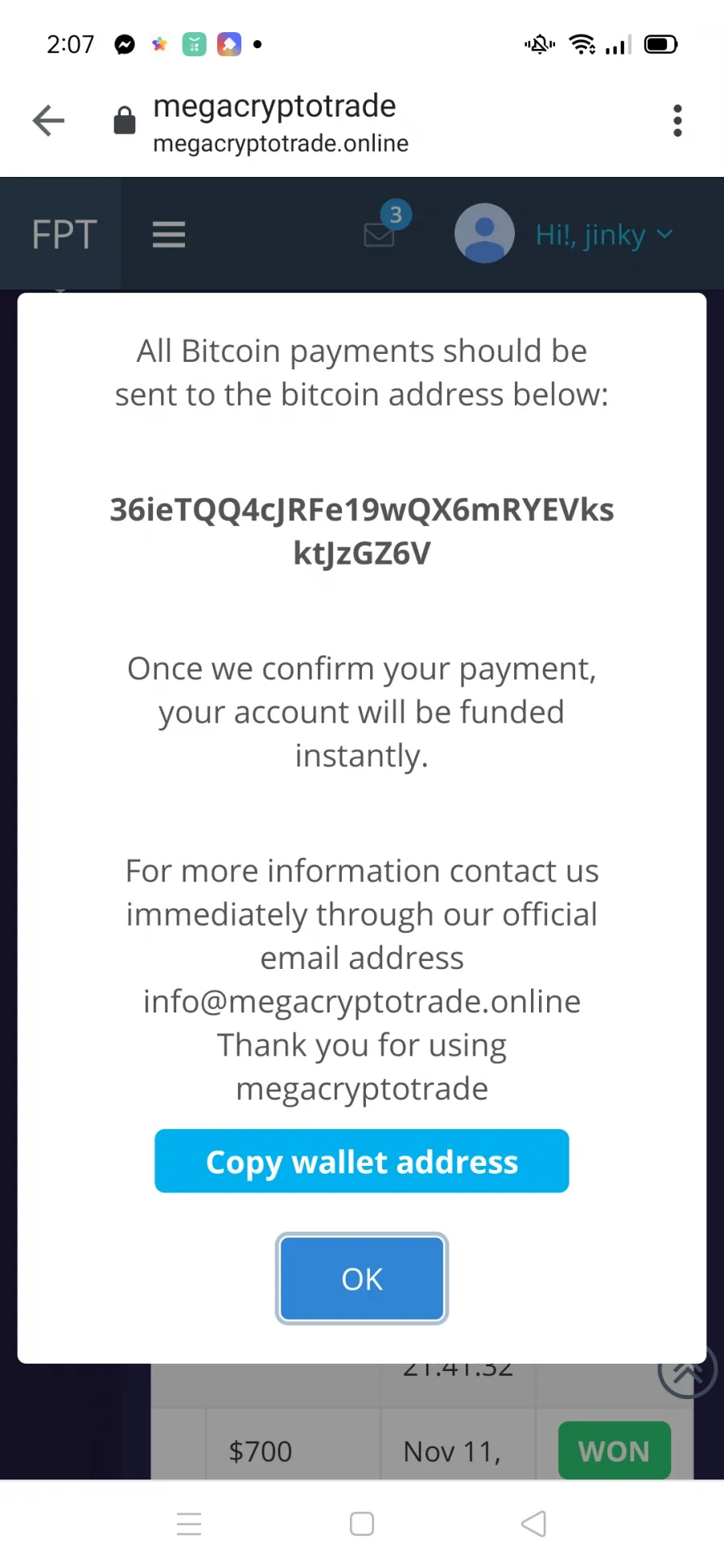The image size is (724, 1568).
Task: Go back using the browser arrow
Action: [x=48, y=121]
